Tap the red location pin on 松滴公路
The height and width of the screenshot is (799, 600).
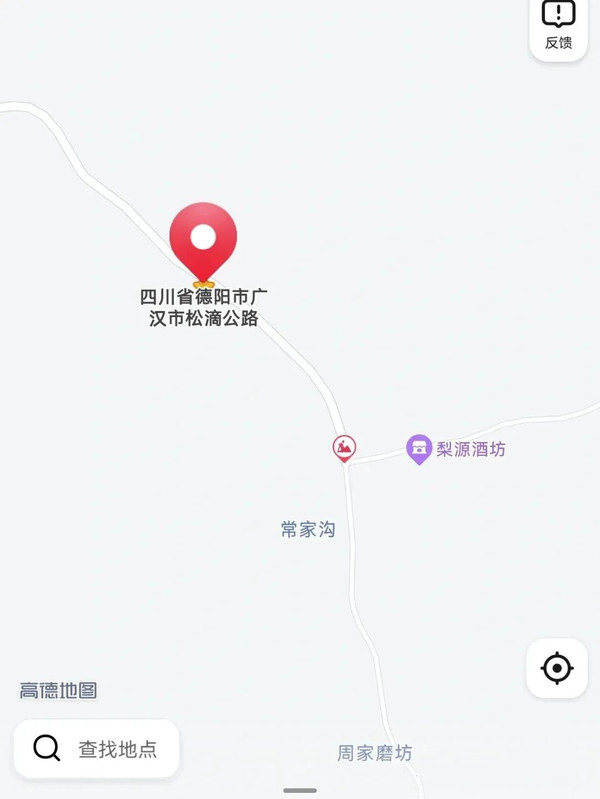(x=203, y=241)
